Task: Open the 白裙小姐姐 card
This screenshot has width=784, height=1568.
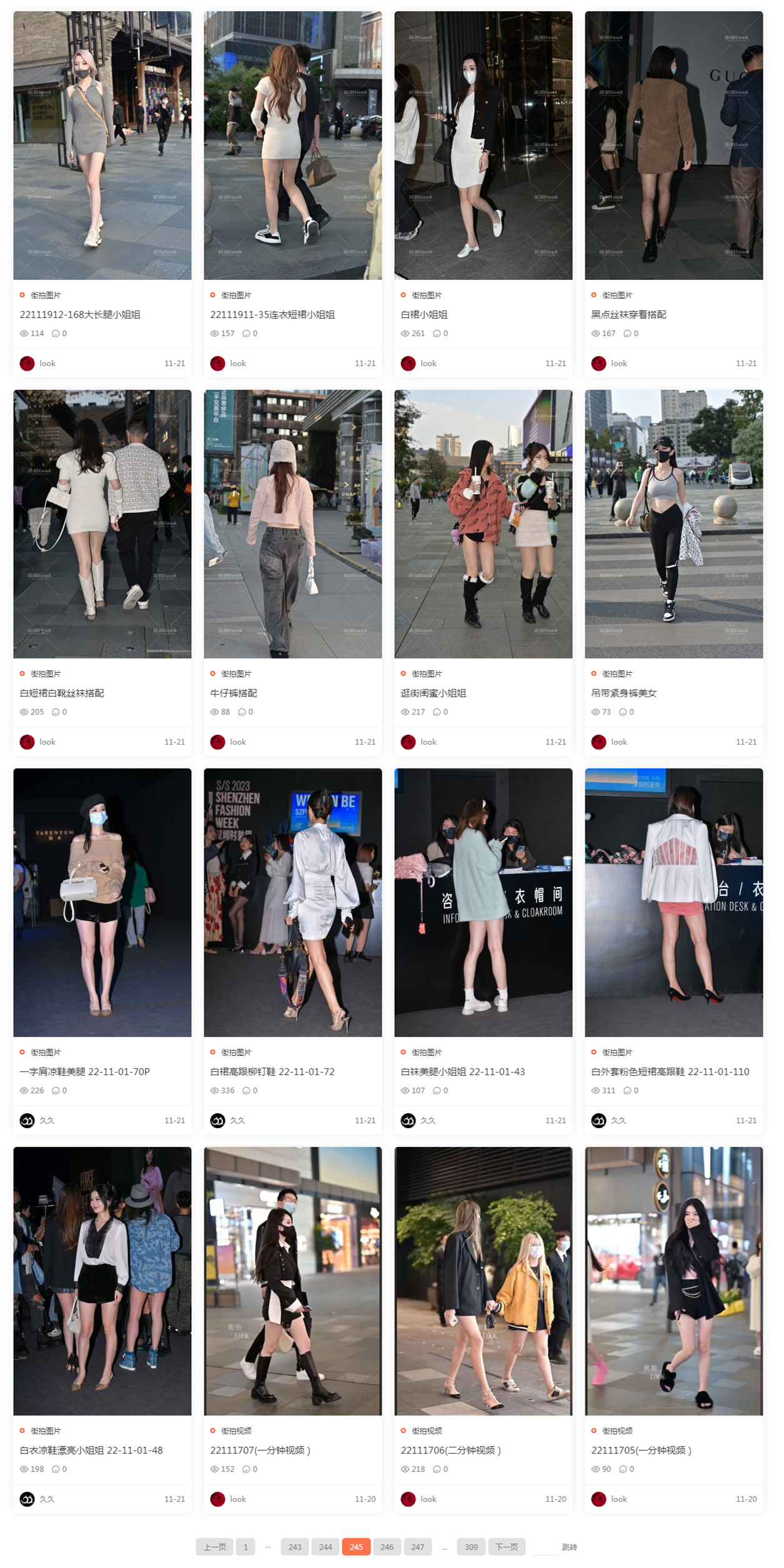Action: [424, 315]
